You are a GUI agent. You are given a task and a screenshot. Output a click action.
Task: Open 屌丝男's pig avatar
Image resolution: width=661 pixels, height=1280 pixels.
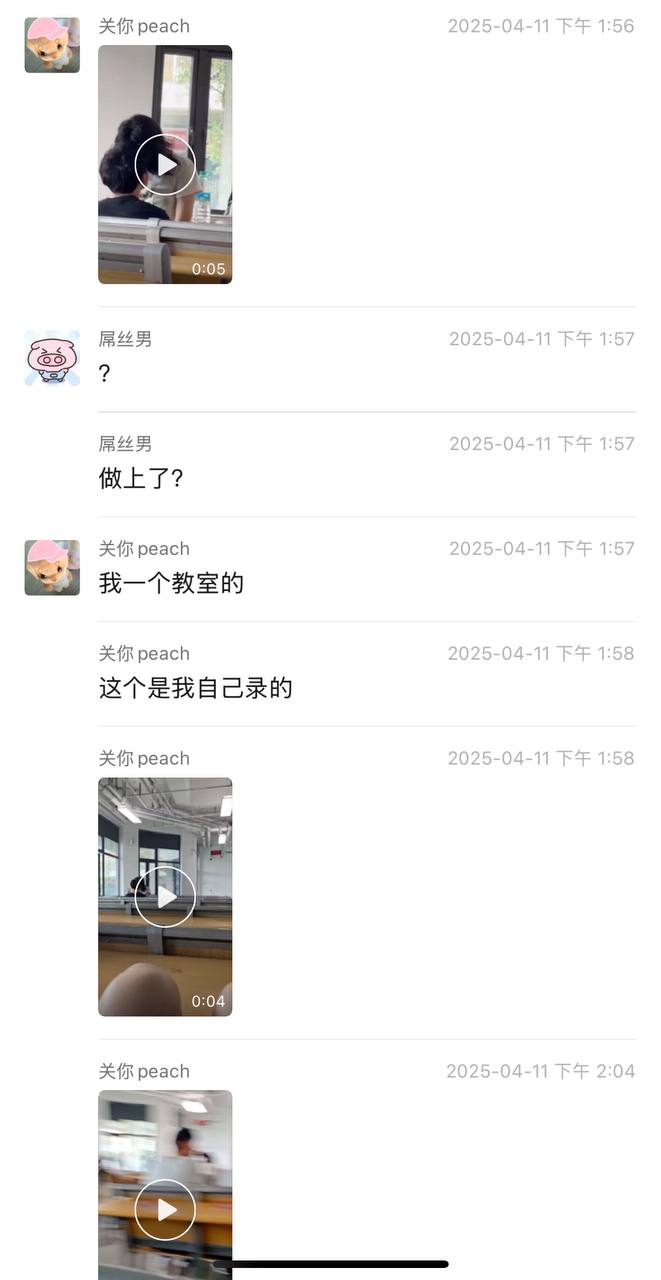(x=52, y=358)
